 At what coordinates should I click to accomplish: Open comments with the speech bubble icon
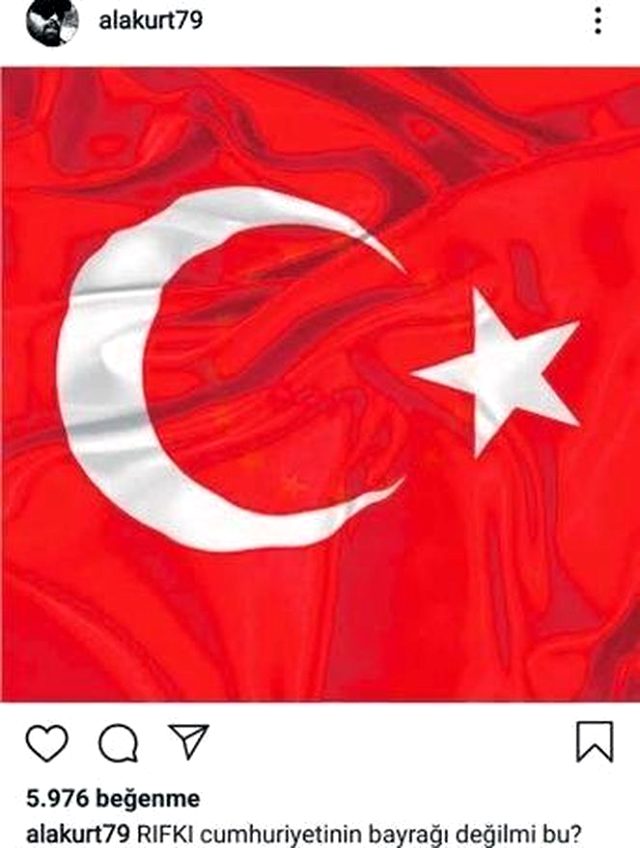point(118,743)
